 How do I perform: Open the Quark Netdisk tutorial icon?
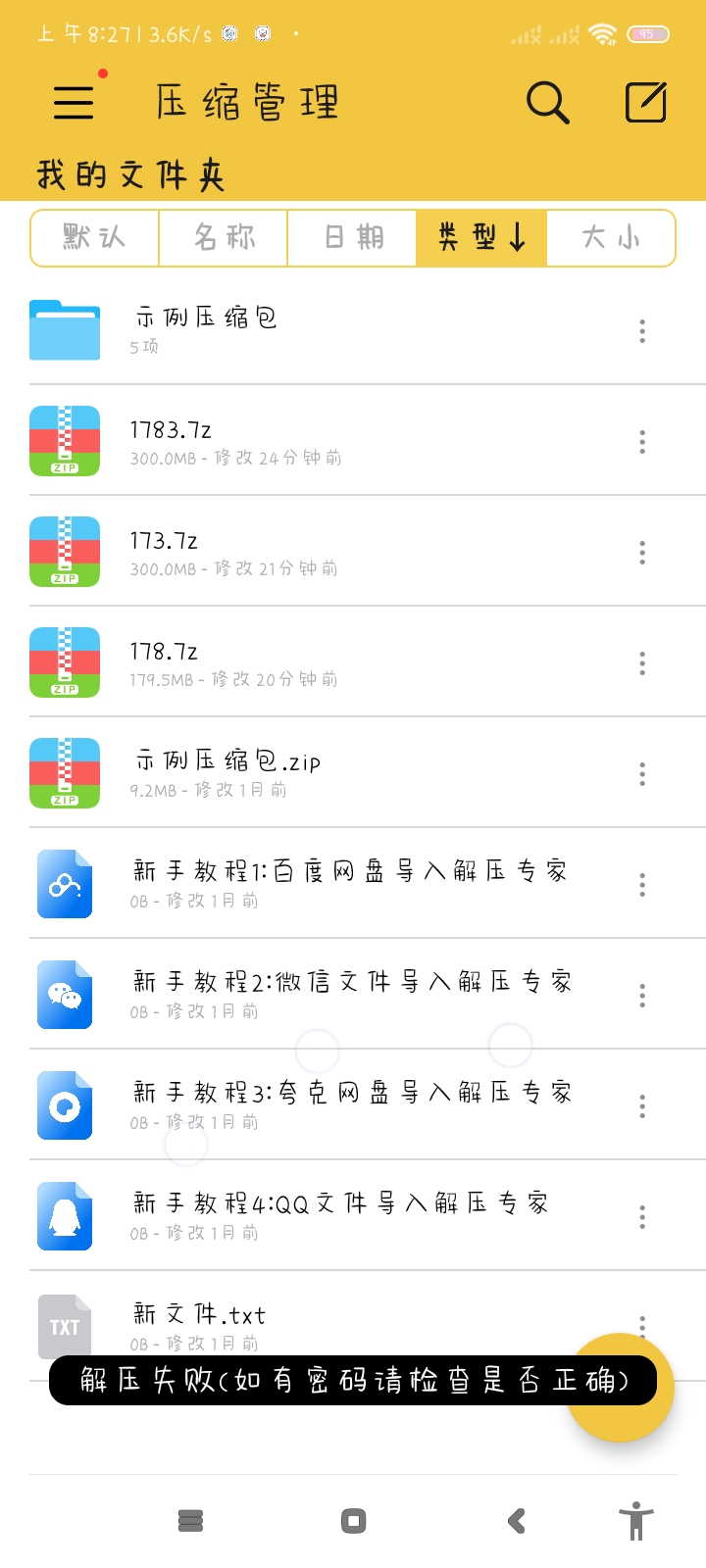[65, 1105]
